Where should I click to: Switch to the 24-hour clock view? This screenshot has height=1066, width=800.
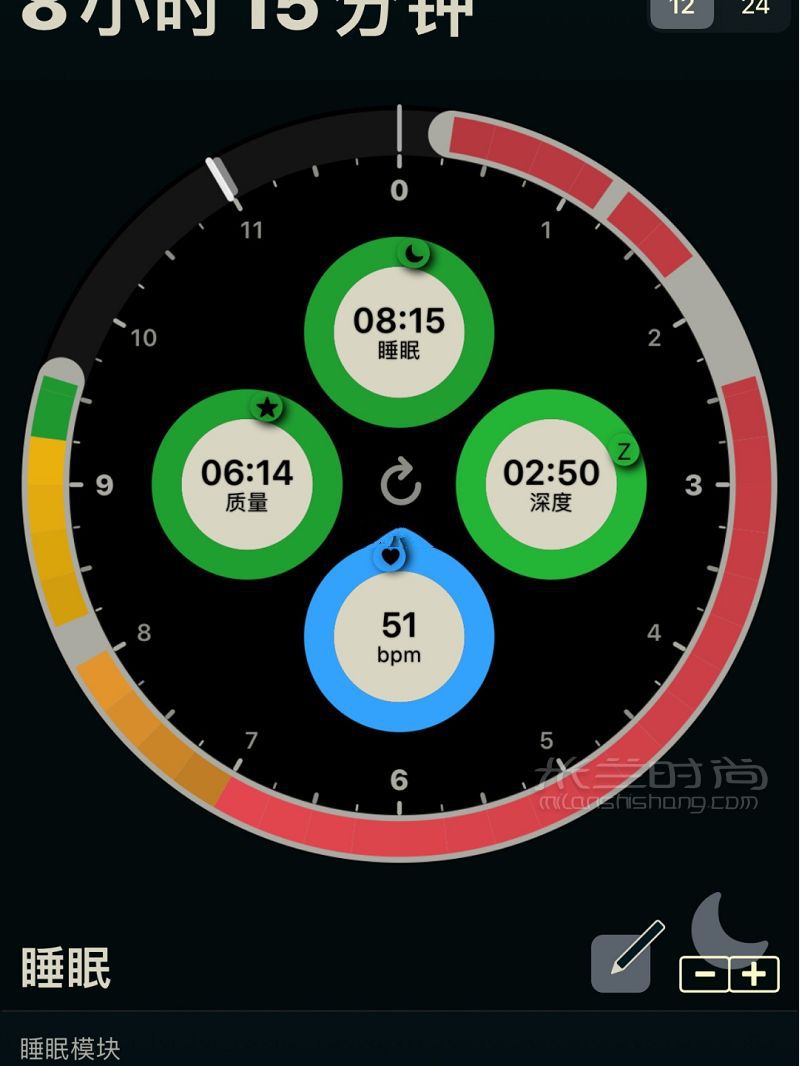[x=755, y=10]
